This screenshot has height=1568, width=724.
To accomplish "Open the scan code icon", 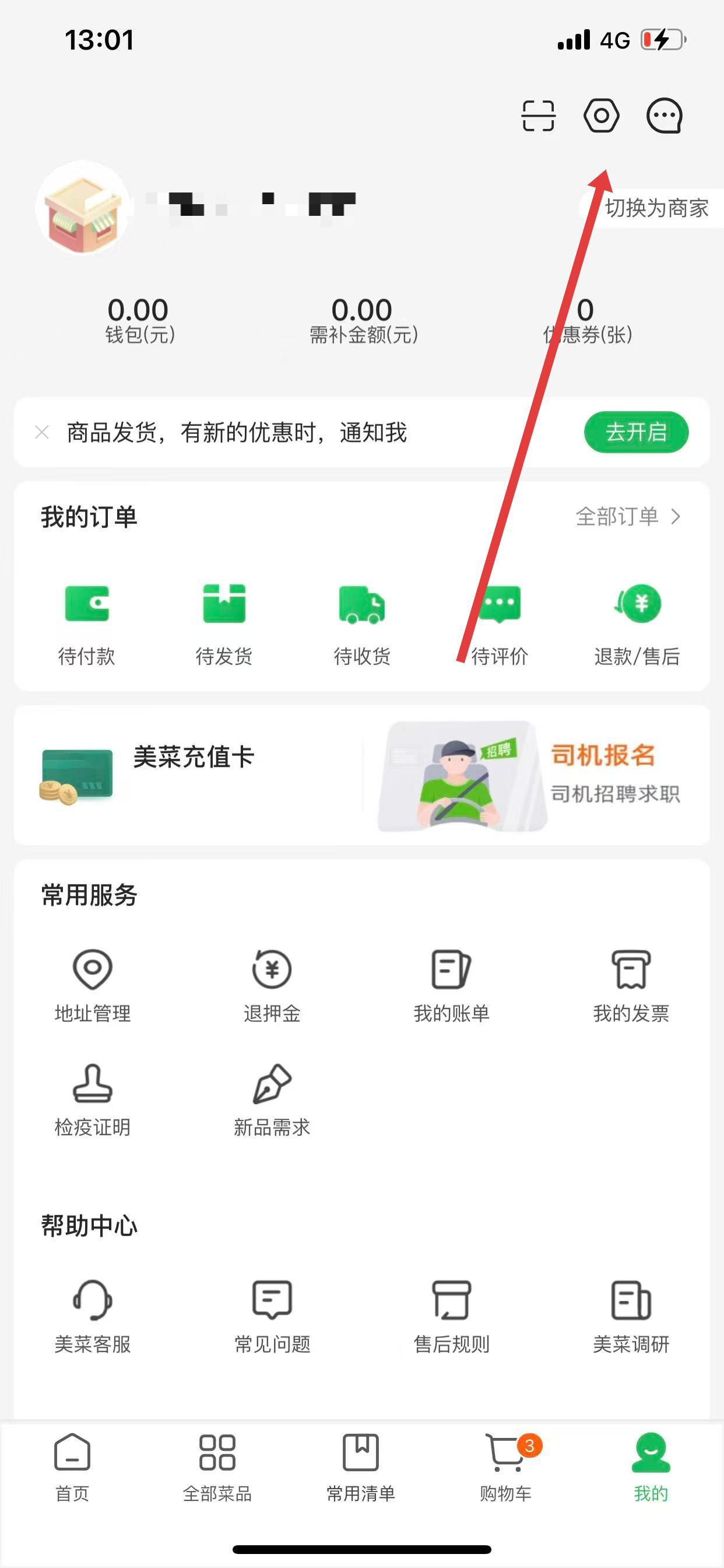I will 538,116.
